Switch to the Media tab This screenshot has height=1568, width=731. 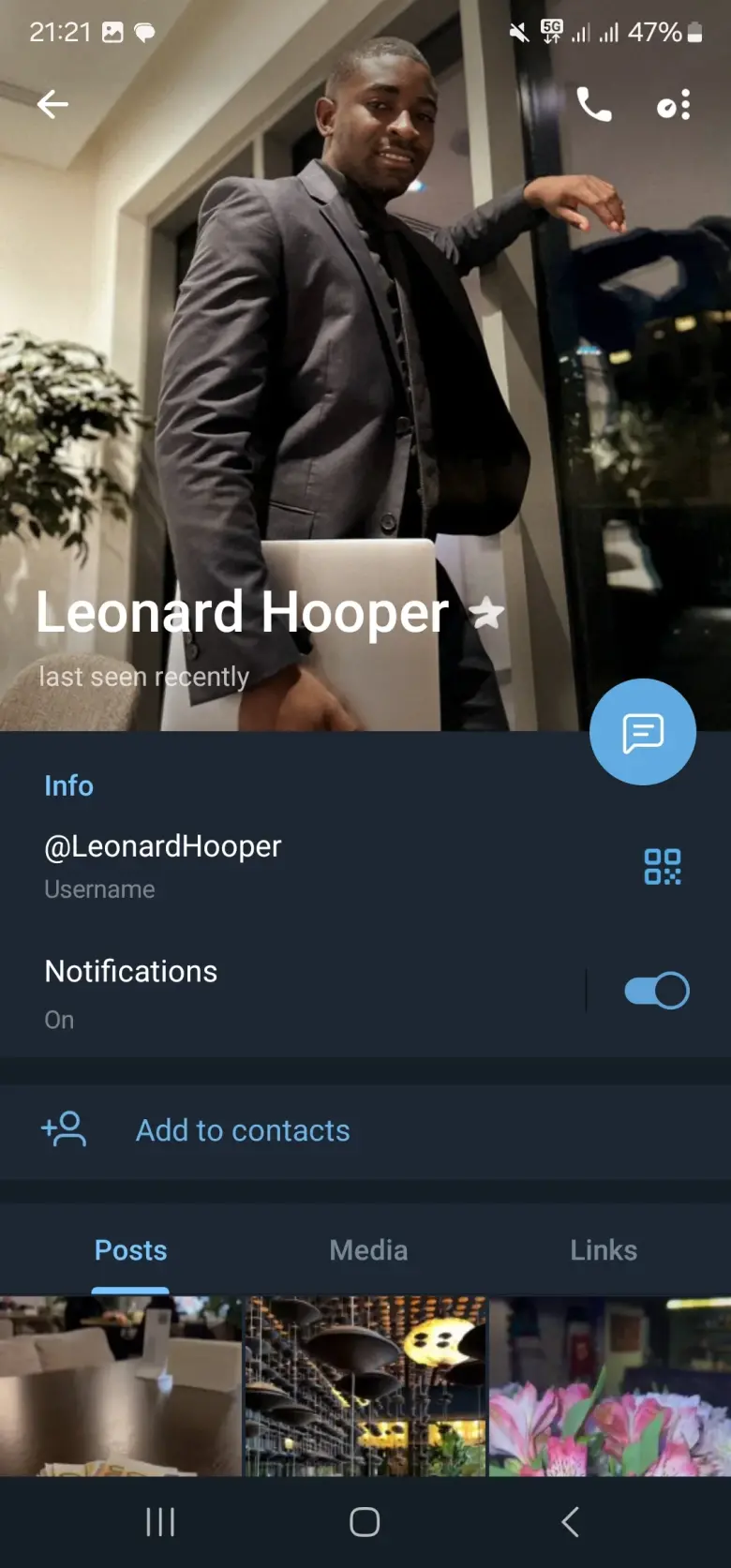[368, 1250]
